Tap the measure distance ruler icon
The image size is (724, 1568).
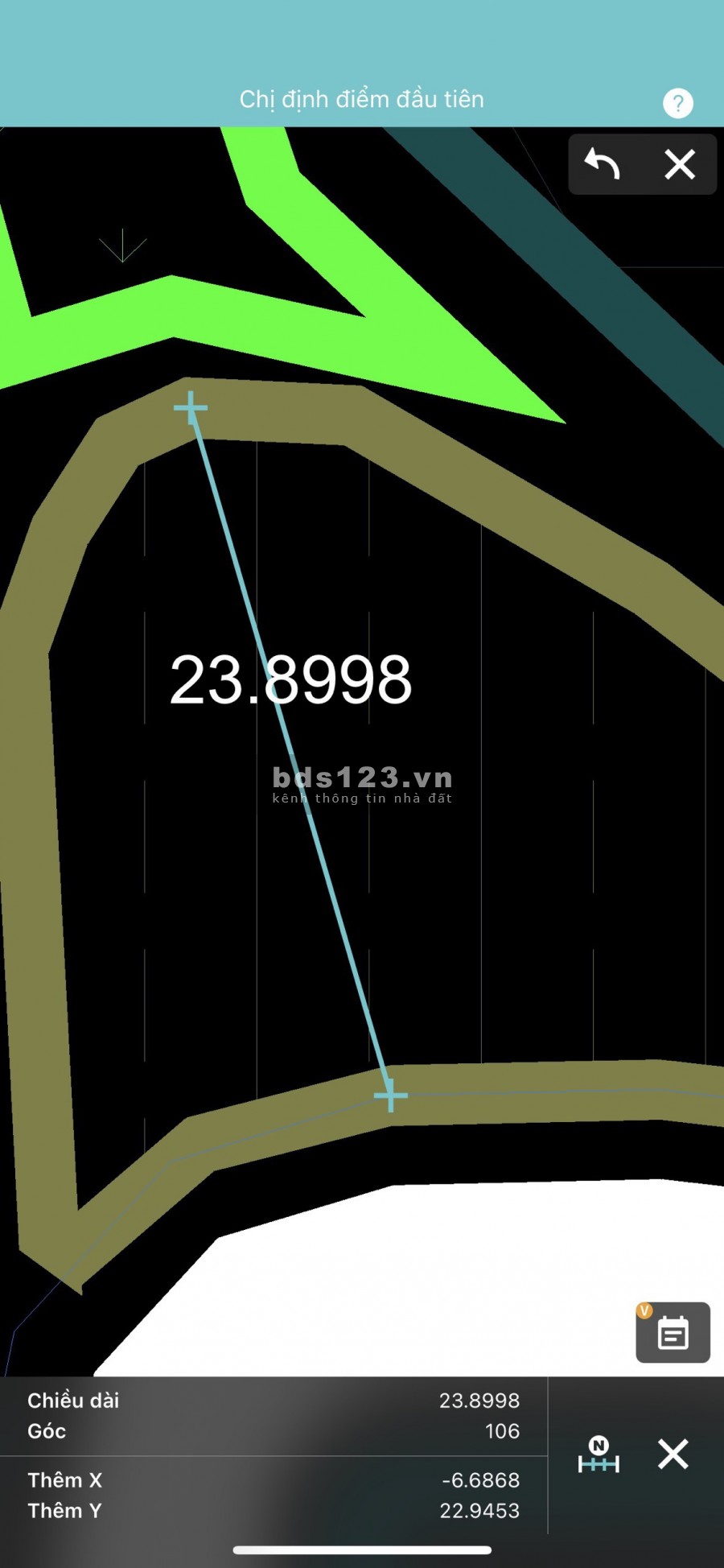(599, 1455)
